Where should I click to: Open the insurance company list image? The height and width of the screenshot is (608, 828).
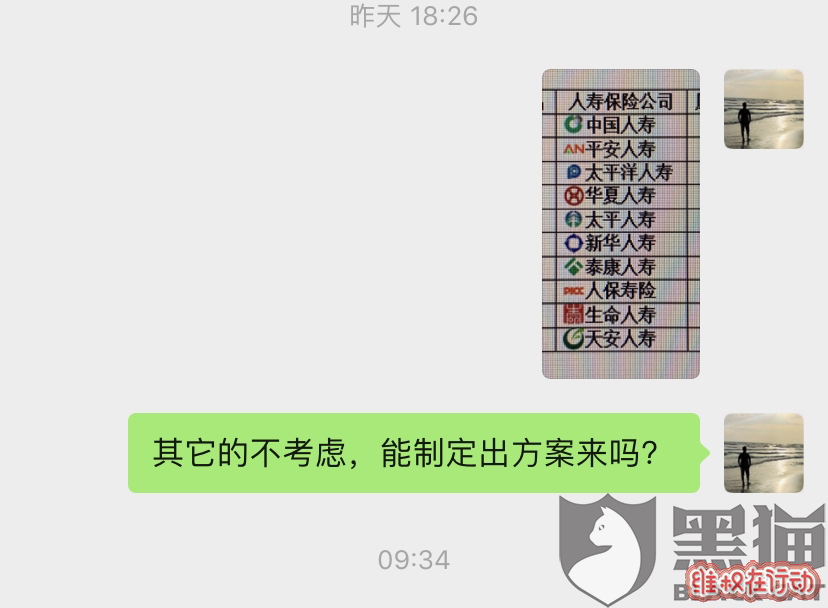620,223
